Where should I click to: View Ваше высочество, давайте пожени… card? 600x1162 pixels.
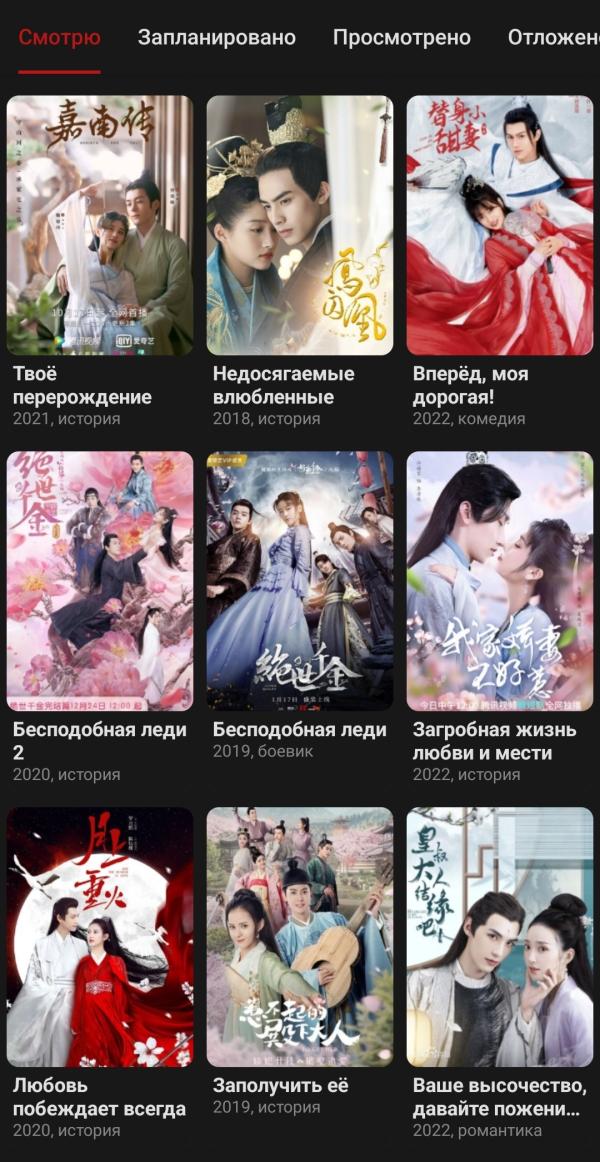pyautogui.click(x=500, y=937)
